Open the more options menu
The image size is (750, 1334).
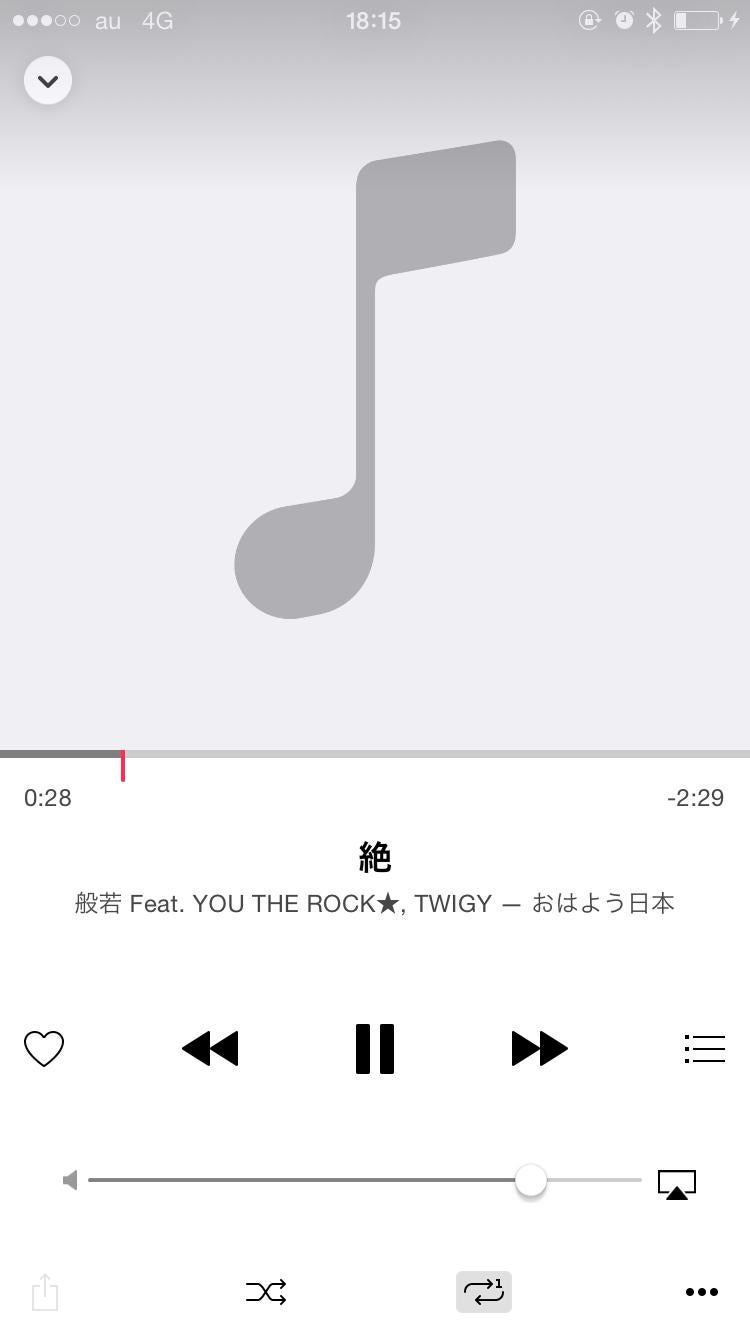(x=702, y=1292)
